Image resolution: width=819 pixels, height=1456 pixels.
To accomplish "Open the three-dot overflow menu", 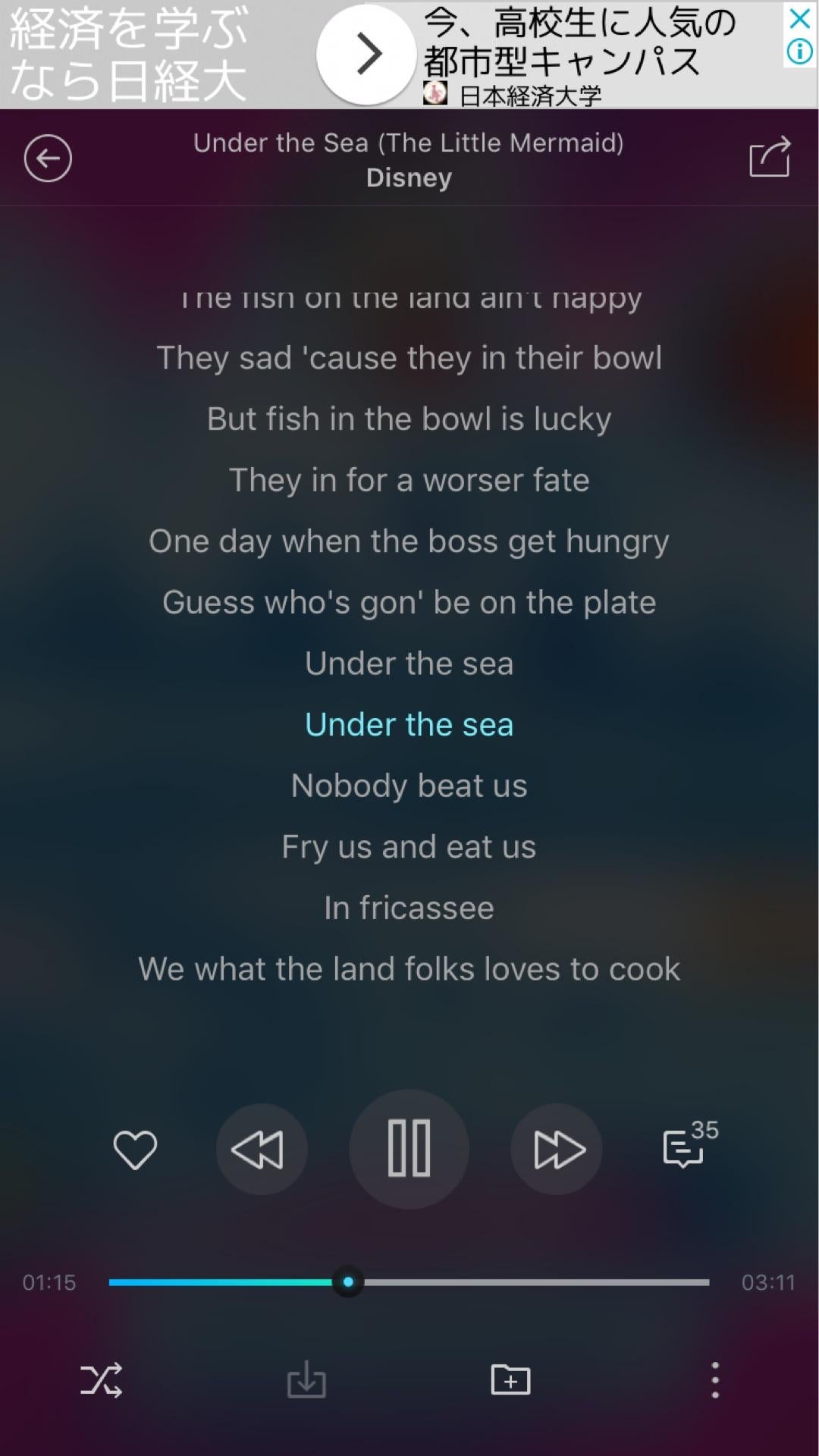I will pos(715,1380).
